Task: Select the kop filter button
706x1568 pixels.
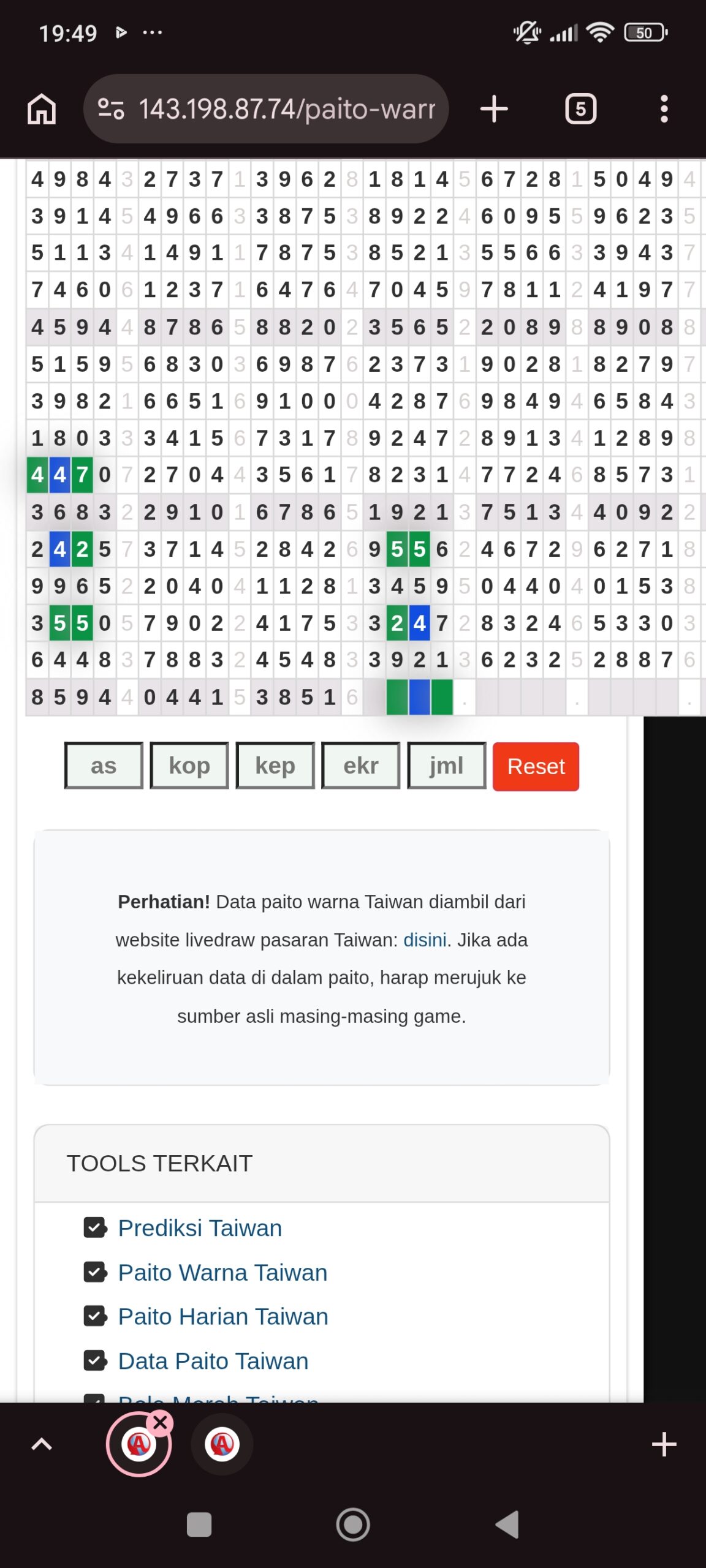Action: coord(189,766)
